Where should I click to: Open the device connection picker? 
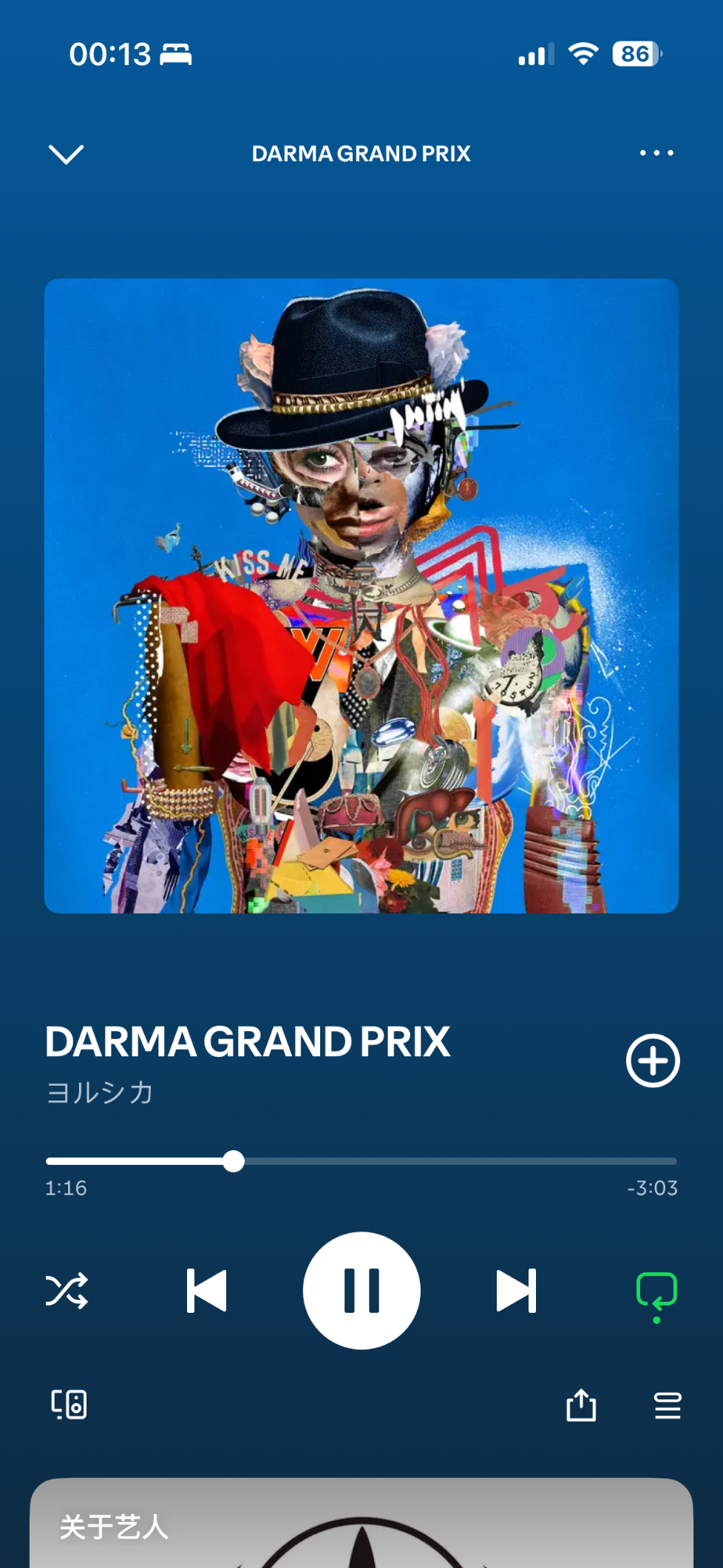69,1404
